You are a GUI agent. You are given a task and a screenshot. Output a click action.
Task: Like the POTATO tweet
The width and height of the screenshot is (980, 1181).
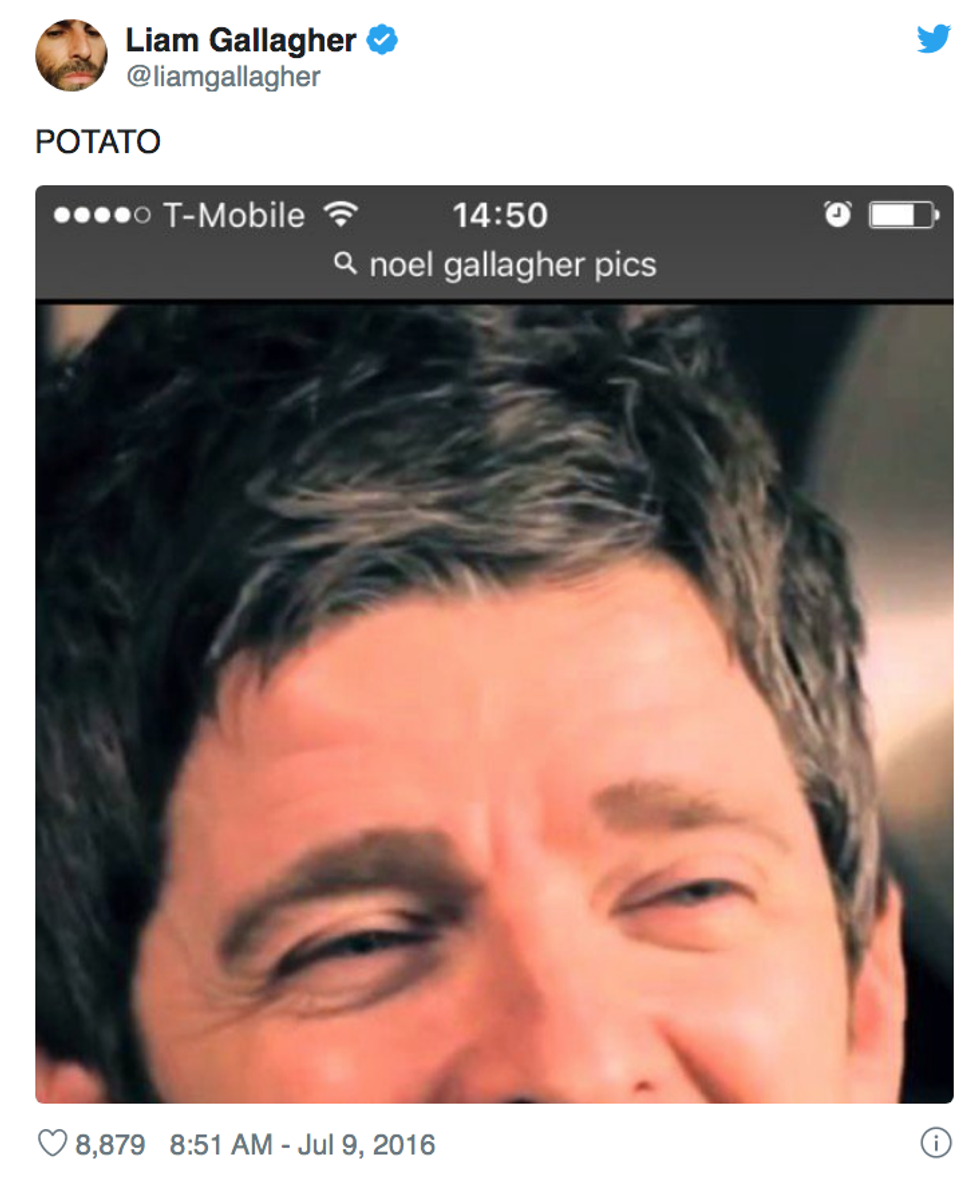tap(52, 1144)
